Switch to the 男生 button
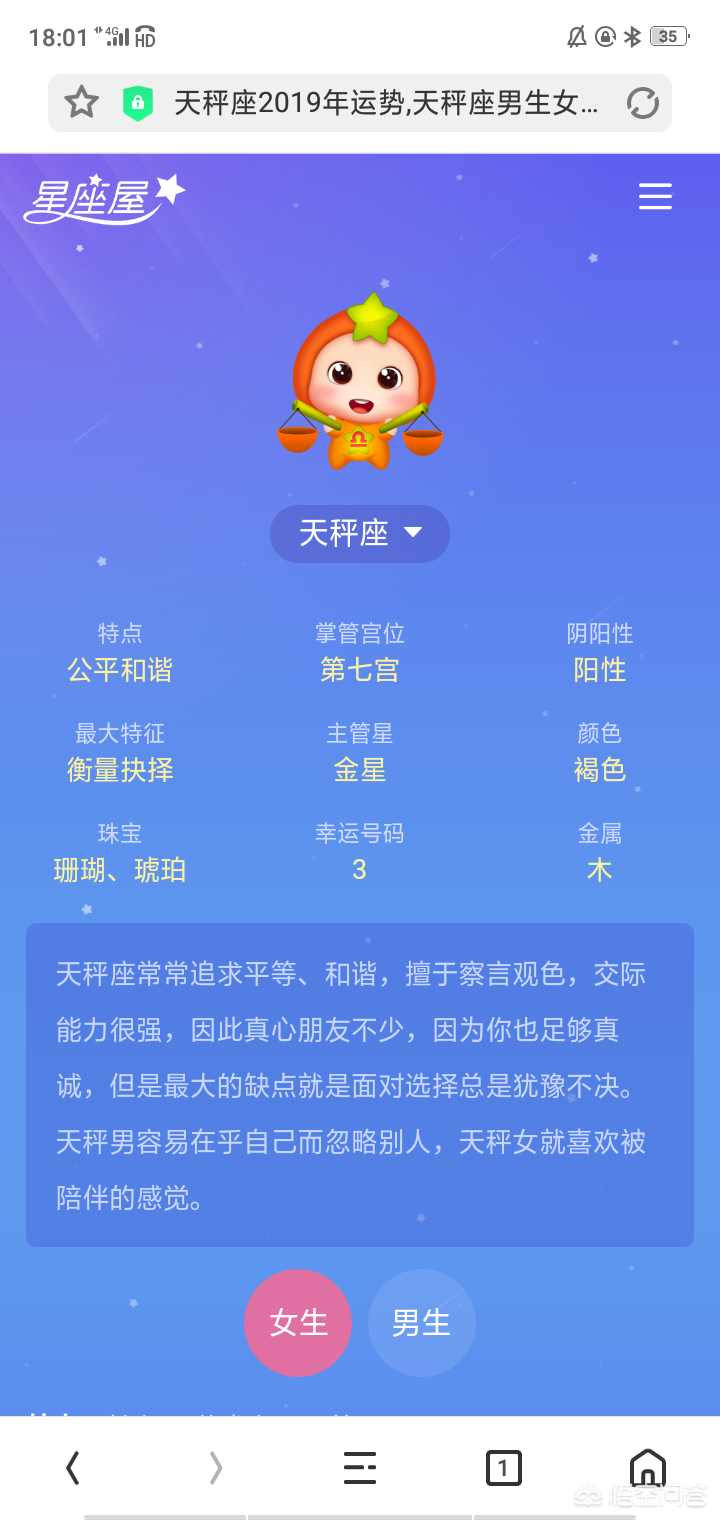Viewport: 720px width, 1520px height. click(421, 1323)
